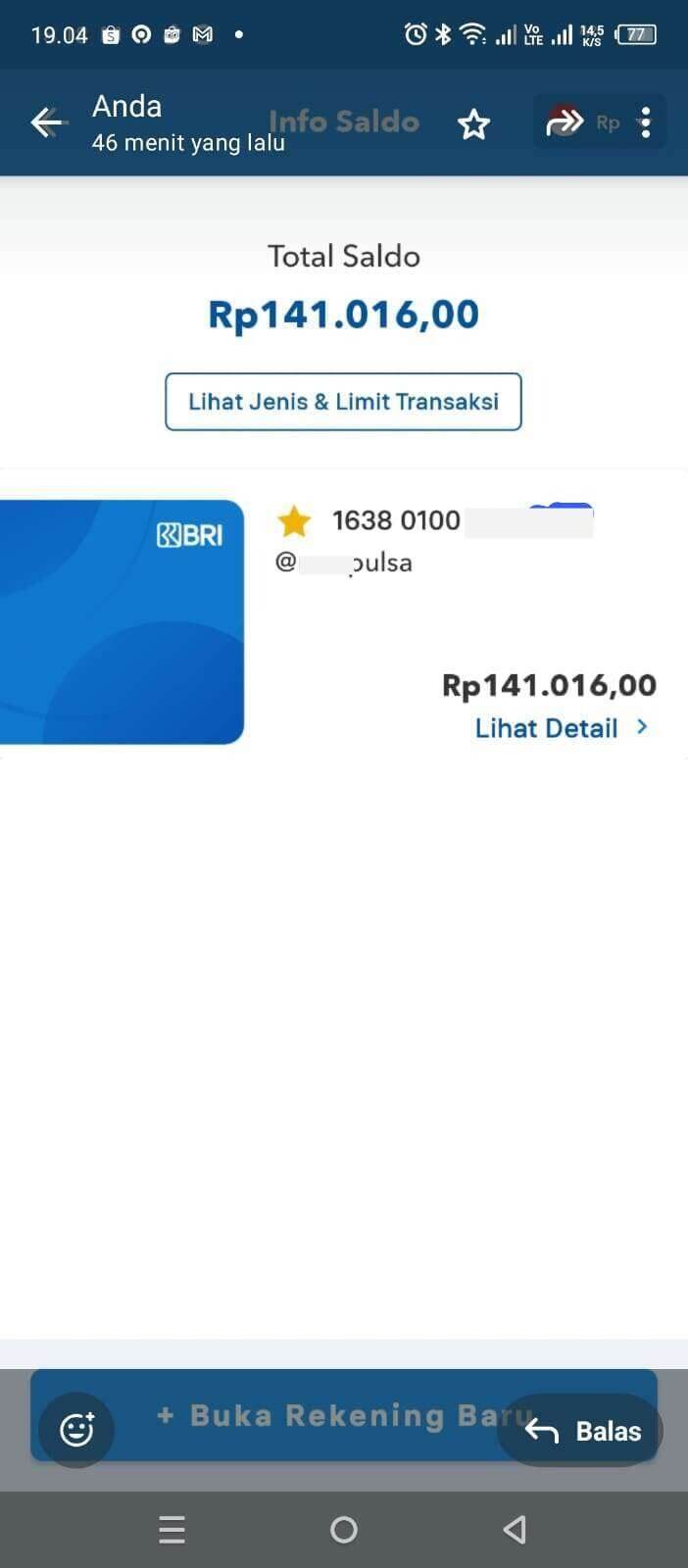Star this image message
The image size is (688, 1568).
(473, 124)
